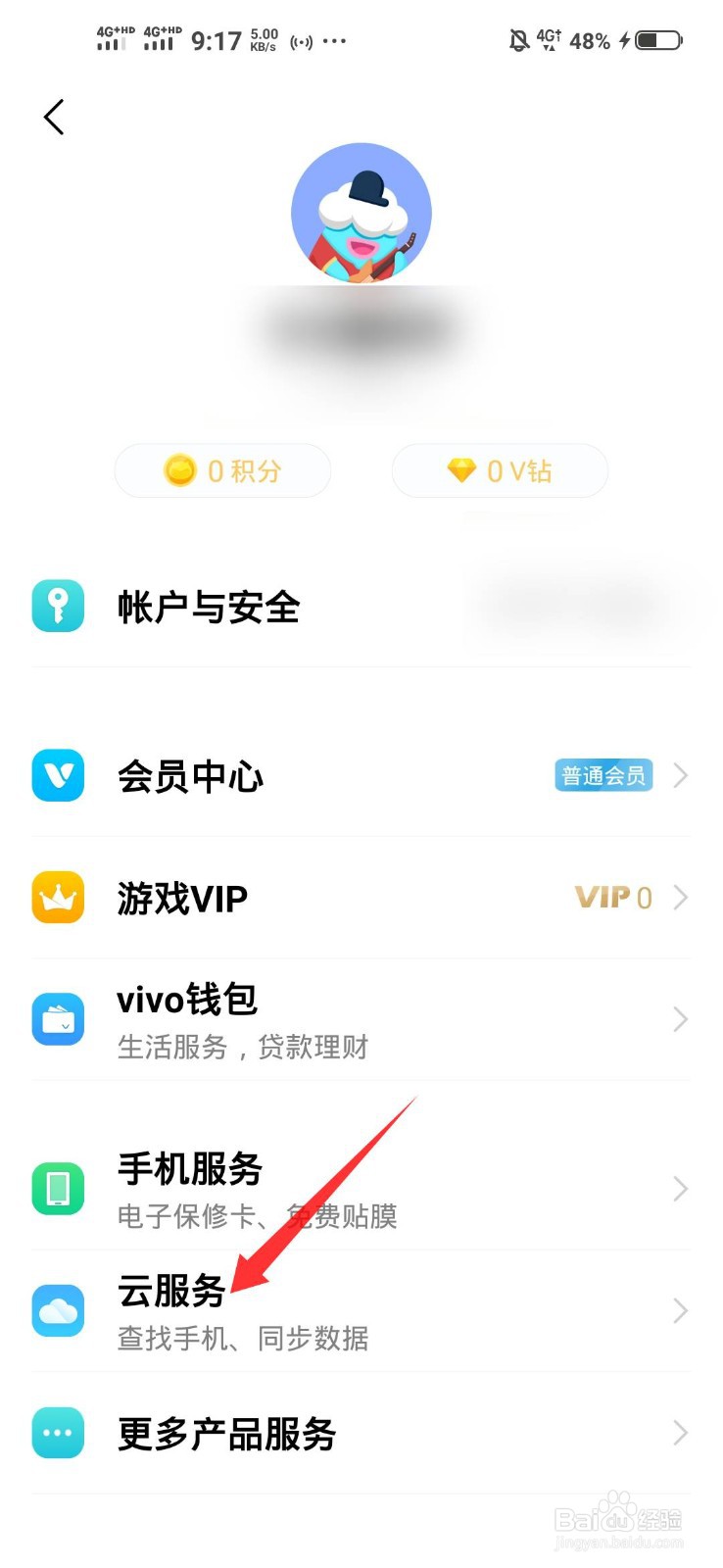Tap the green phone icon for 手机服务
The height and width of the screenshot is (1568, 723).
(x=58, y=1189)
